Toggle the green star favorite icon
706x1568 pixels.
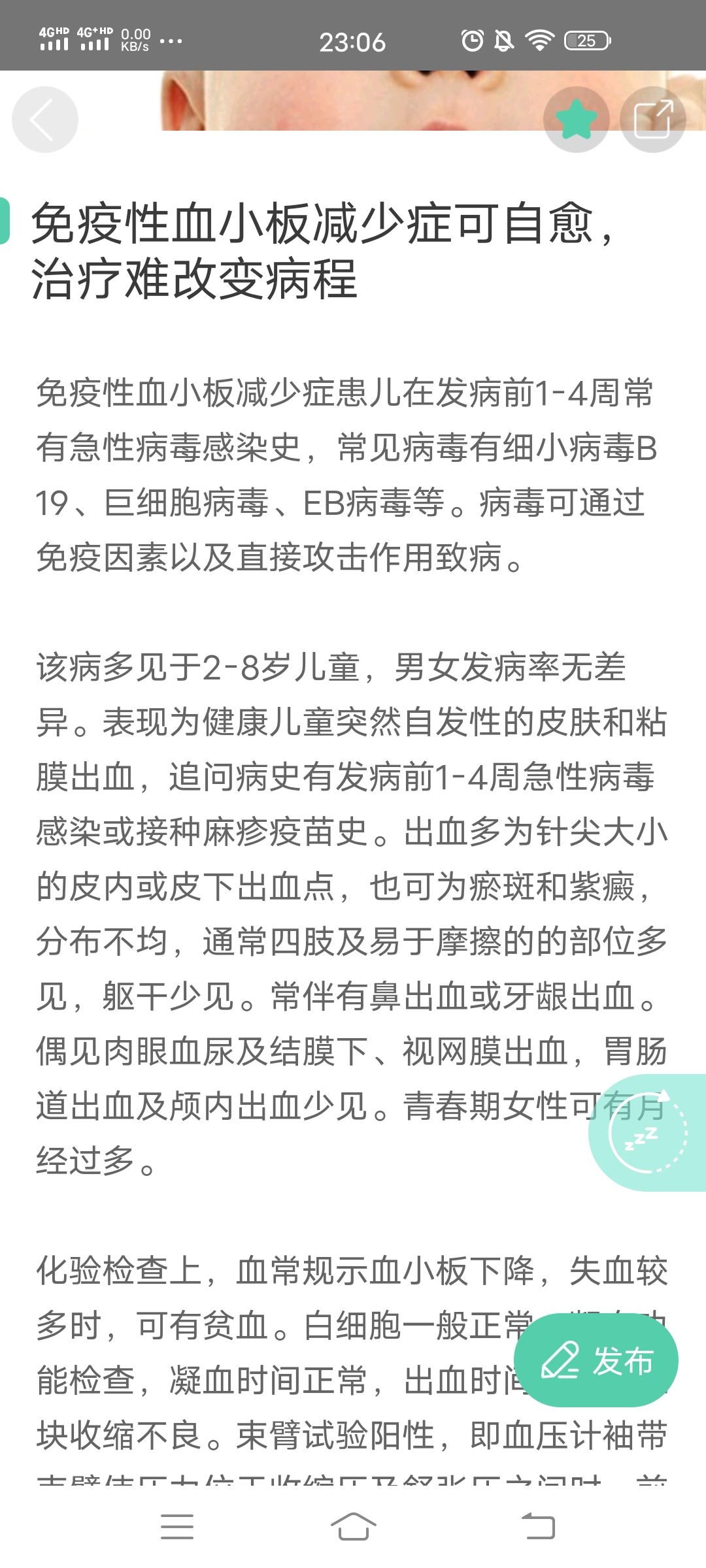(576, 120)
